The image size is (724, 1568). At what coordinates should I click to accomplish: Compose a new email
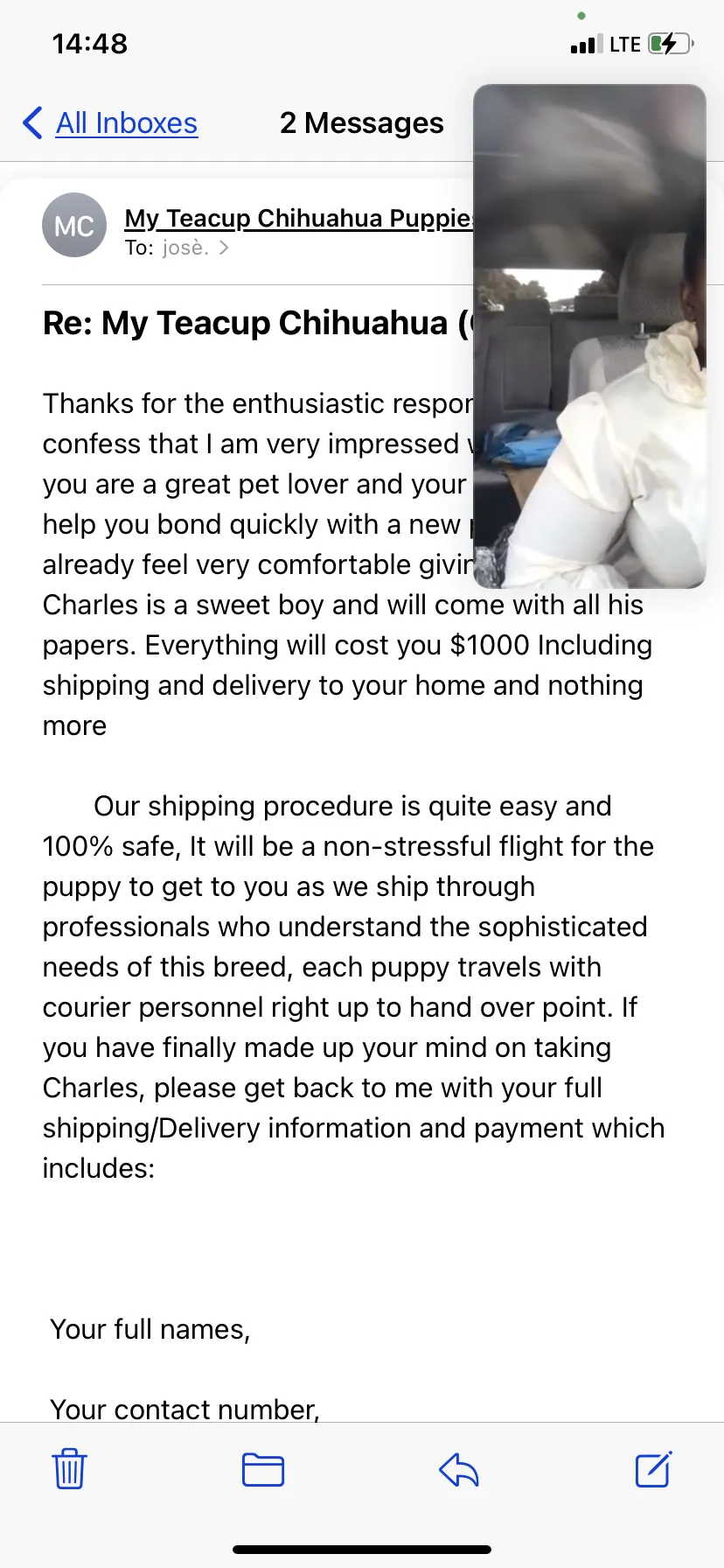tap(653, 1469)
